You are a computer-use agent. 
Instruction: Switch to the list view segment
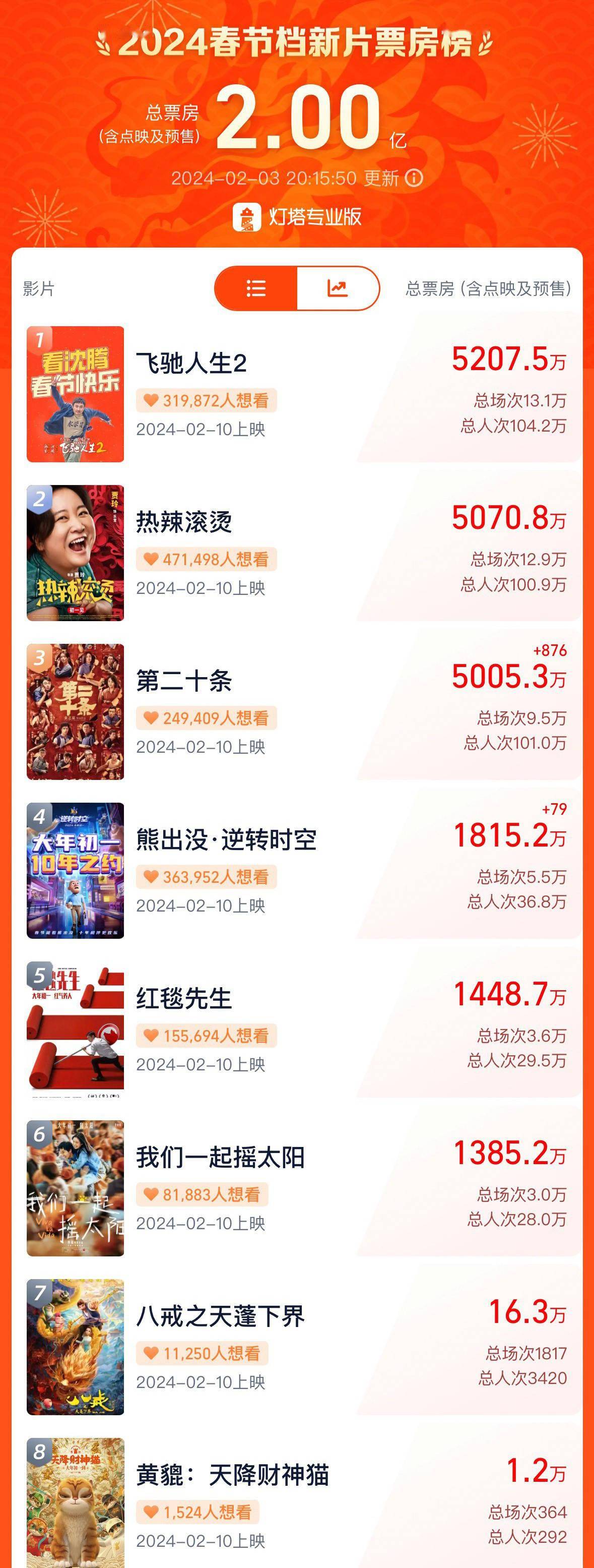(256, 288)
